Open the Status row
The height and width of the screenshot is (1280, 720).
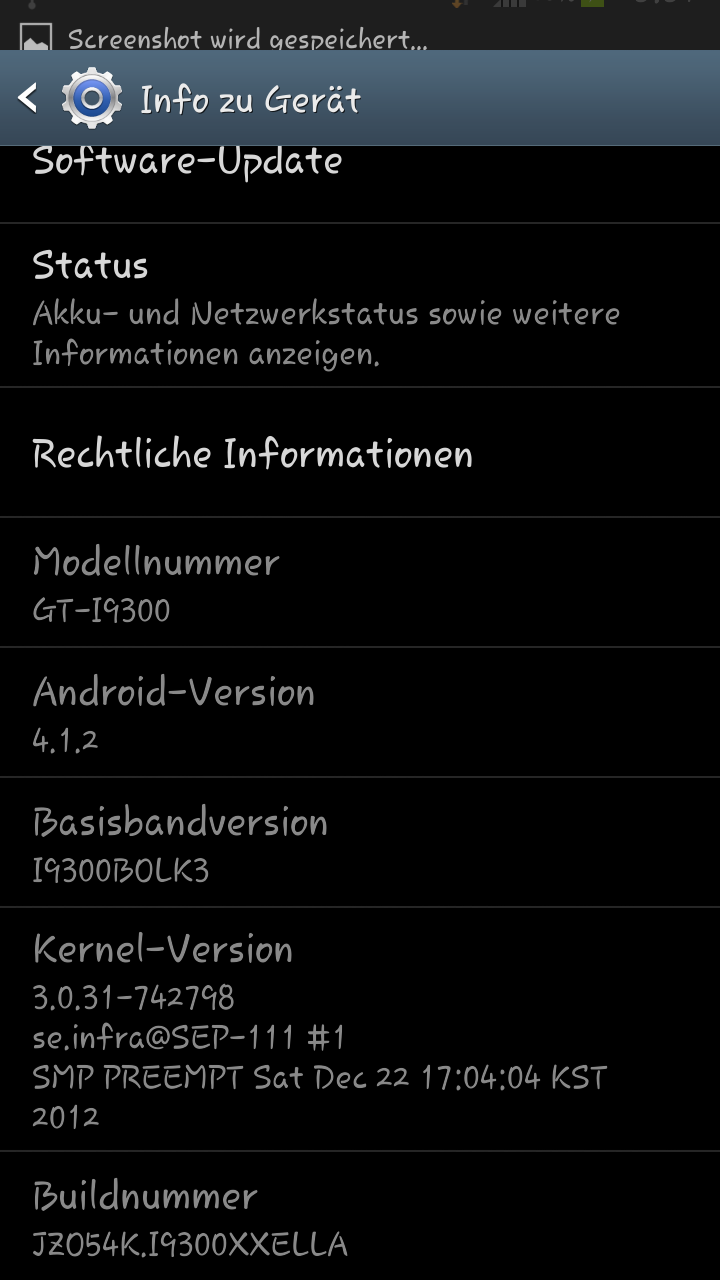[360, 305]
